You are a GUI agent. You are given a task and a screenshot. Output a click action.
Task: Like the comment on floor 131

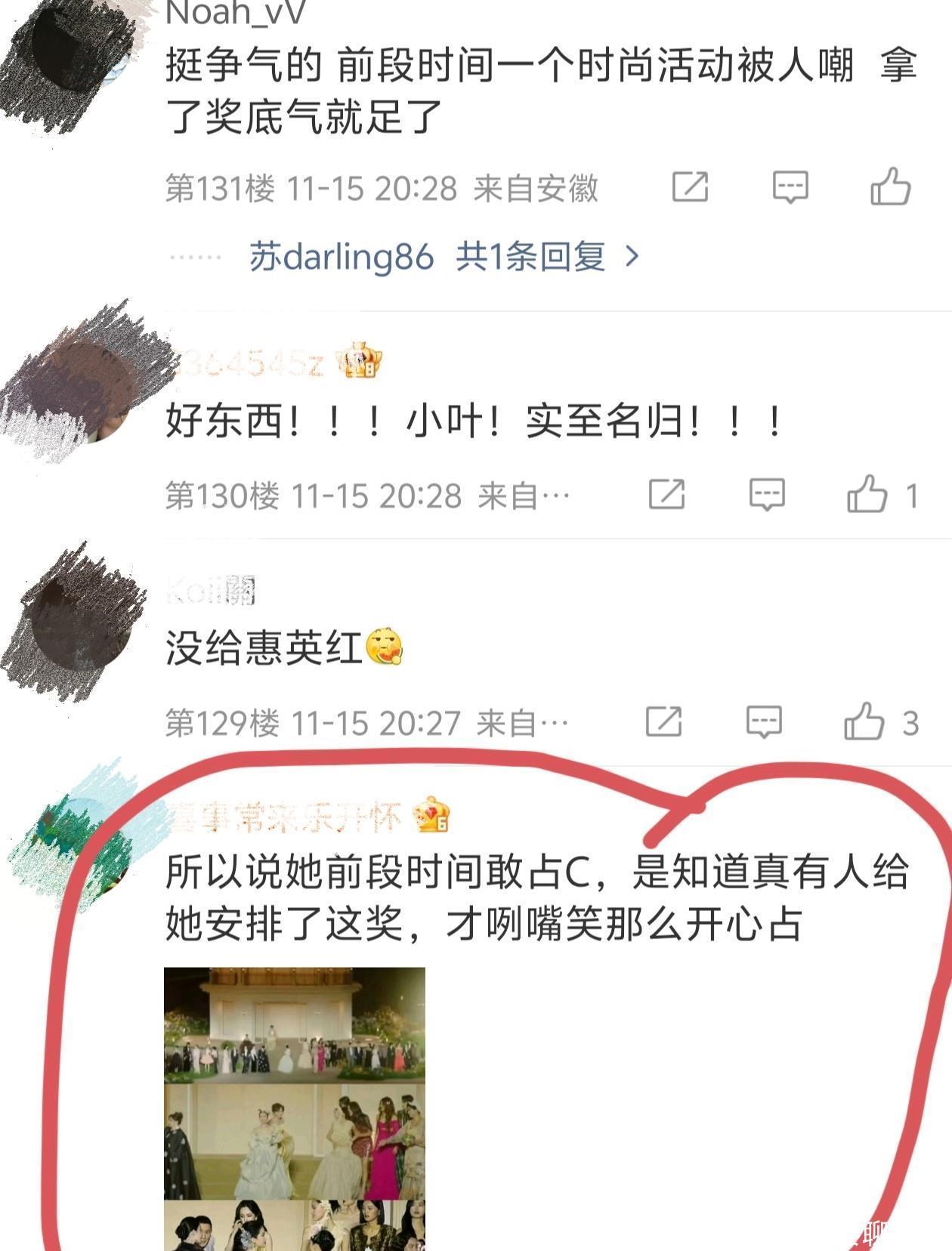[x=891, y=187]
